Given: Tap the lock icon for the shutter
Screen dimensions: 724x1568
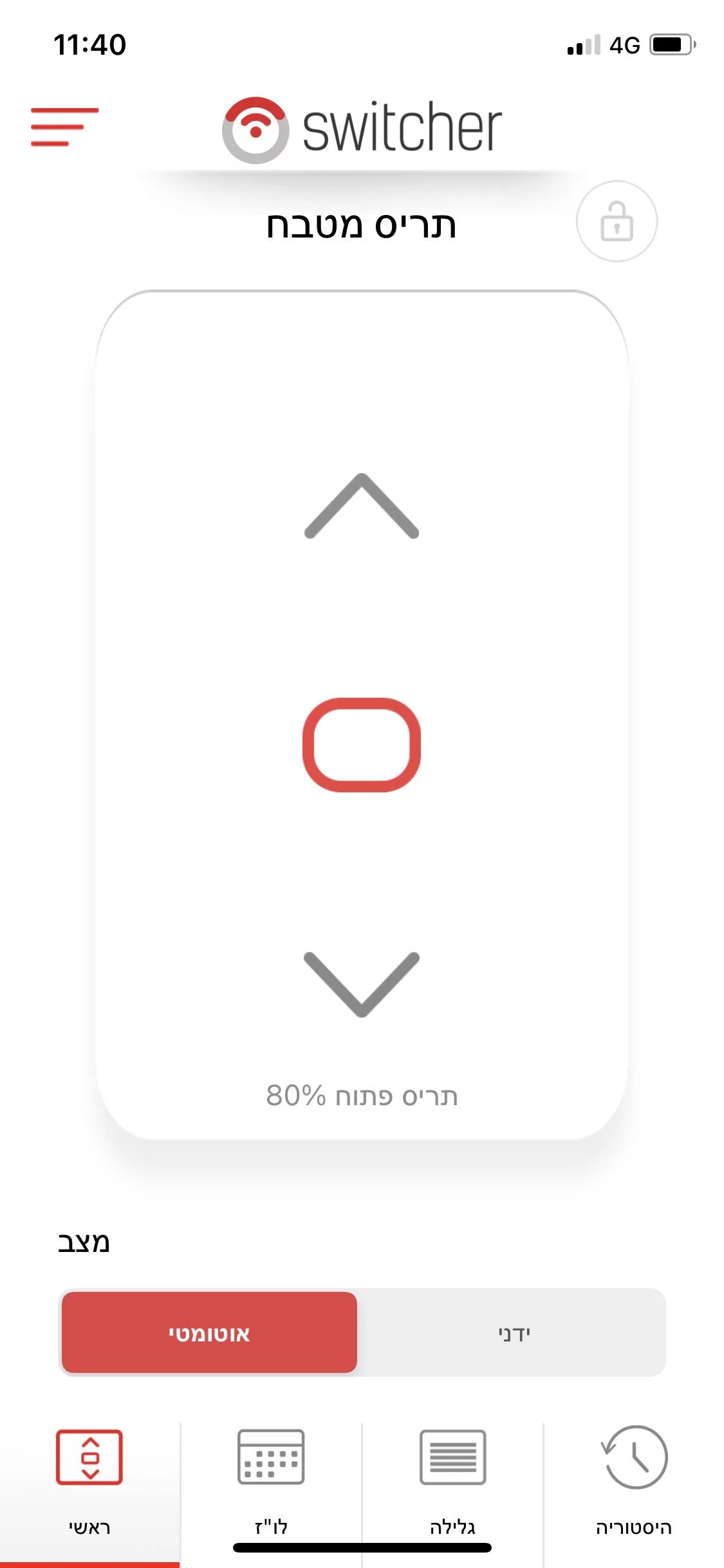Looking at the screenshot, I should tap(616, 221).
